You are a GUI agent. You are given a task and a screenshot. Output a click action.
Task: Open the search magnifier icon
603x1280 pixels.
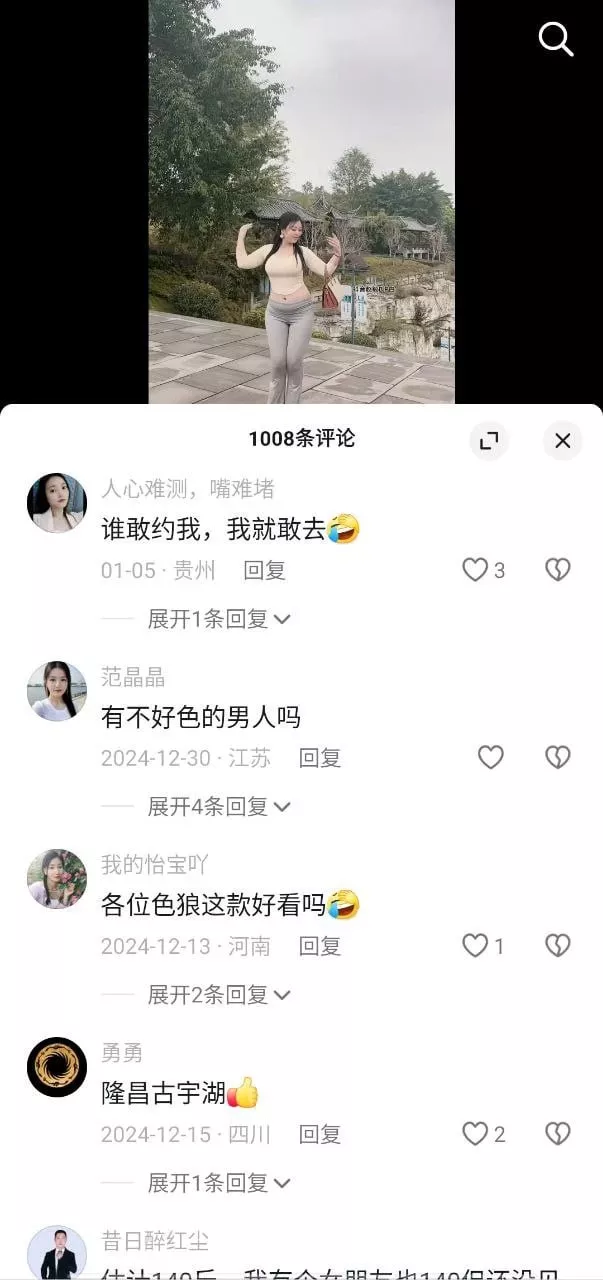pyautogui.click(x=555, y=40)
